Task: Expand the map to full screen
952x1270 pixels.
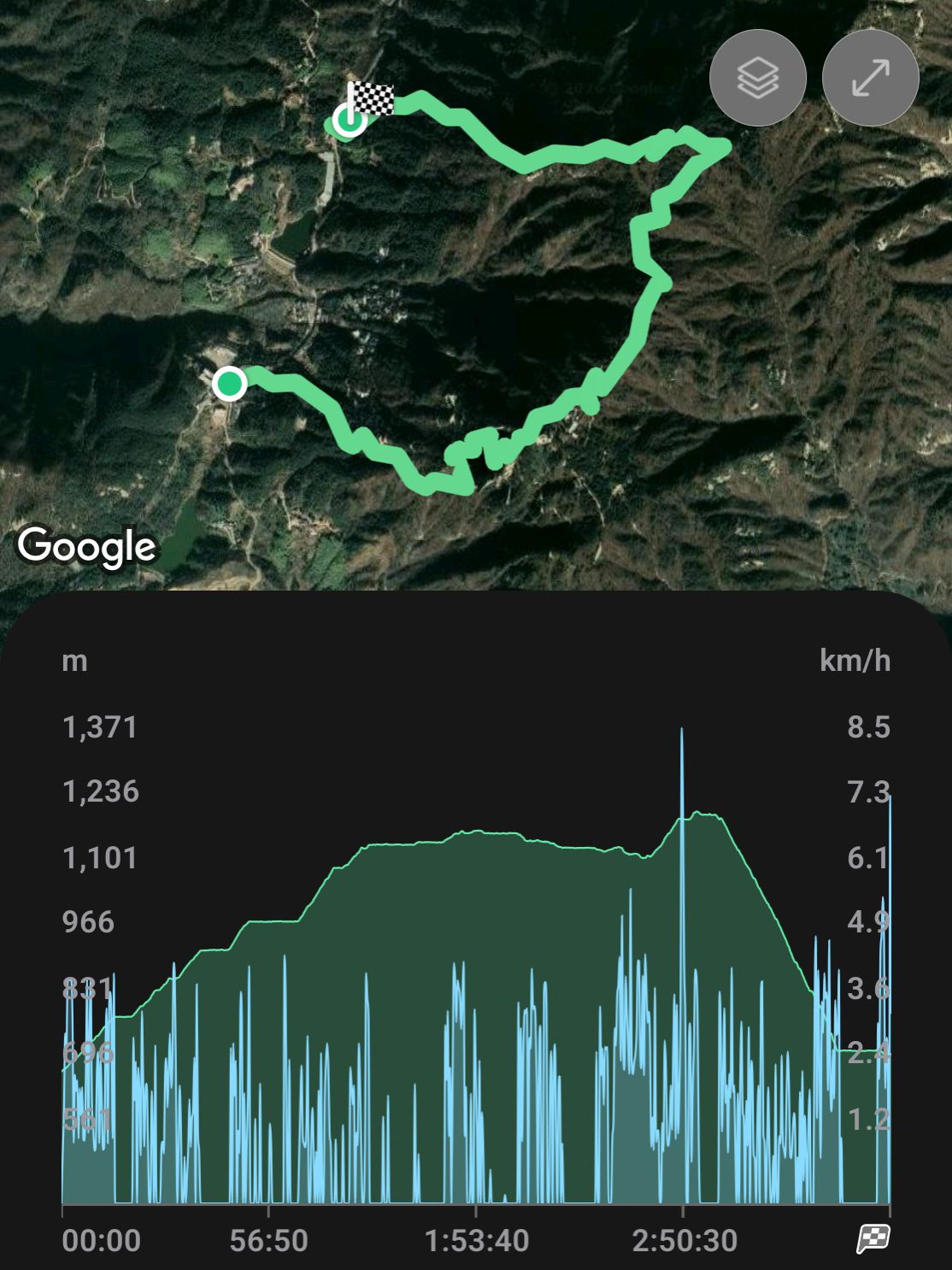Action: (x=870, y=78)
